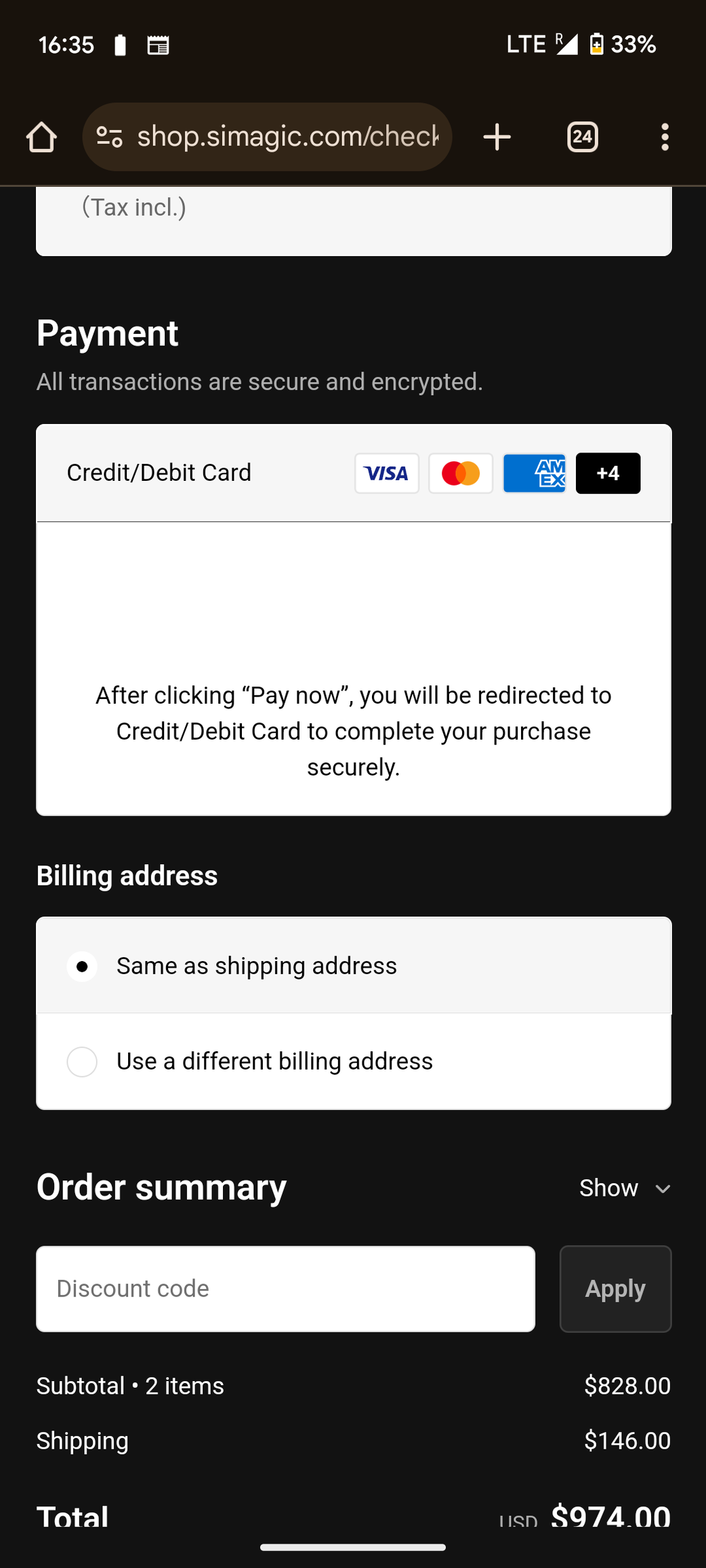This screenshot has width=706, height=1568.
Task: Tap the shop.simagic.com address bar
Action: [x=288, y=137]
